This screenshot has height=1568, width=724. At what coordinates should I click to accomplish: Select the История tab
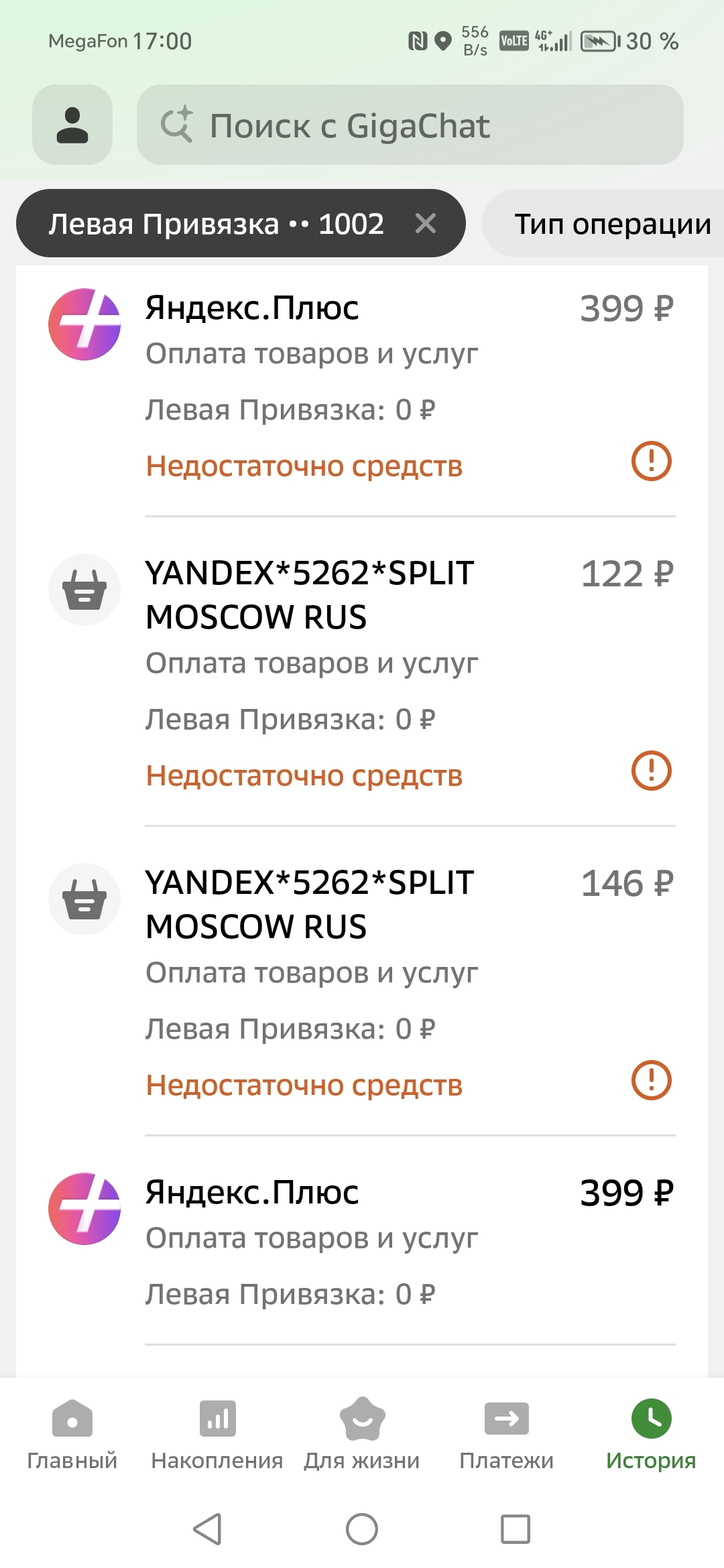(x=651, y=1434)
